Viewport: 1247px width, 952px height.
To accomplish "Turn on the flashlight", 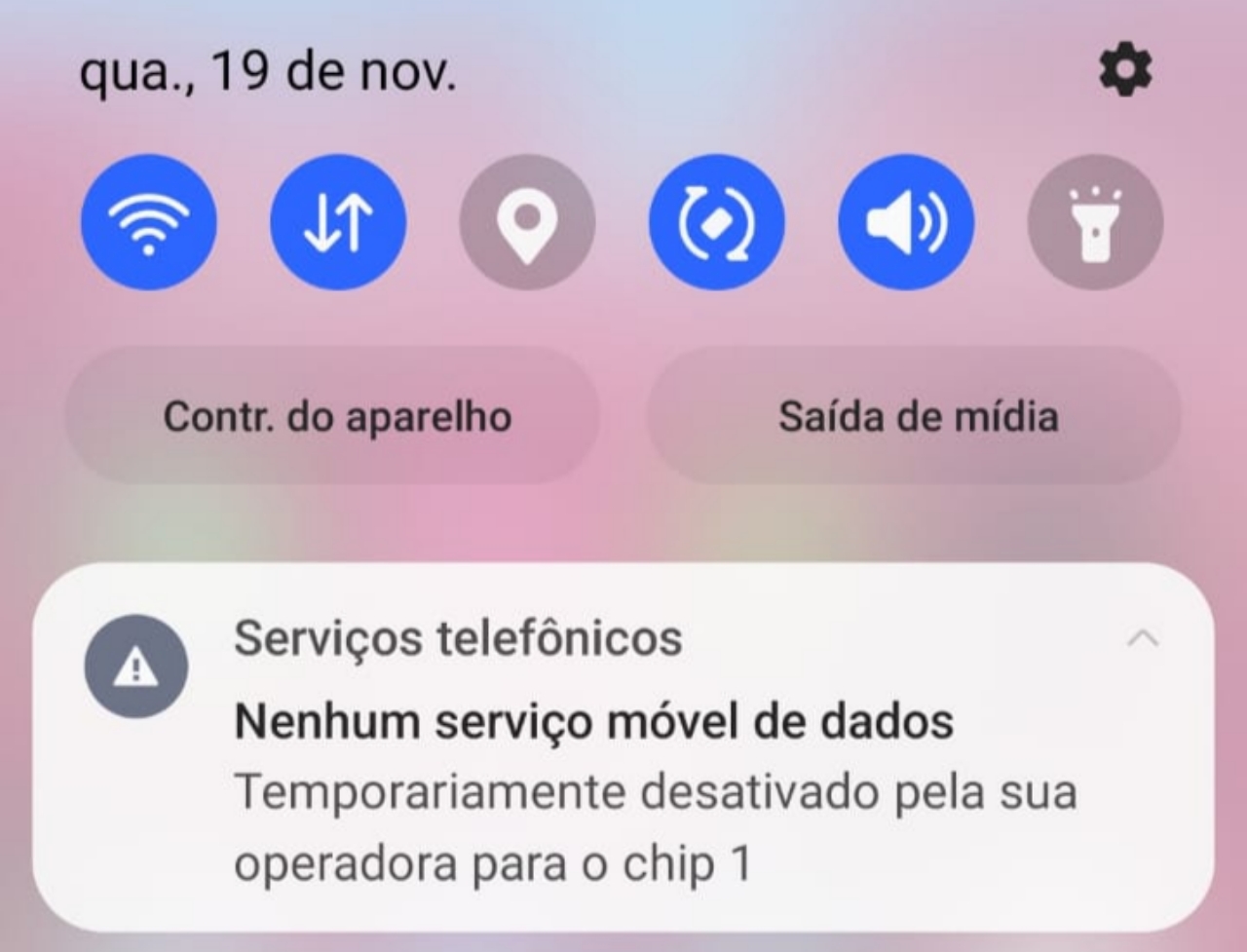I will 1095,222.
